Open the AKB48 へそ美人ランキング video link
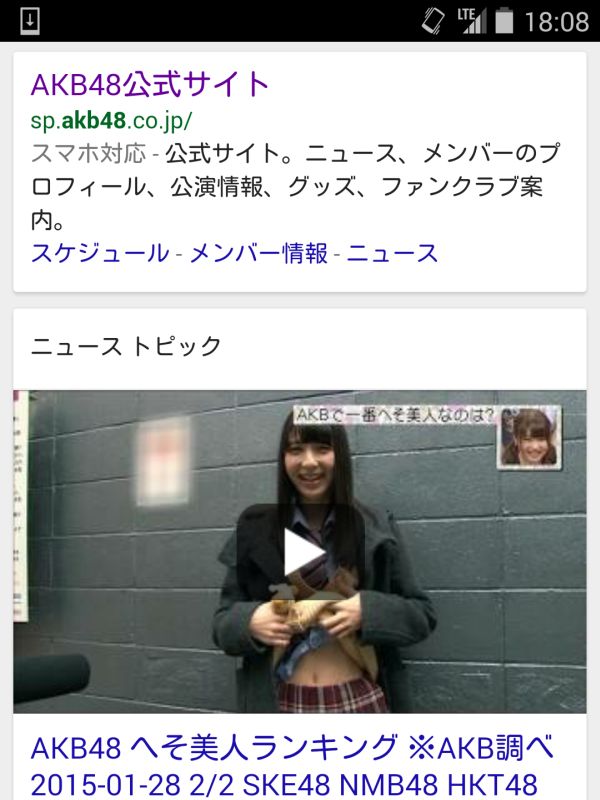 point(292,764)
